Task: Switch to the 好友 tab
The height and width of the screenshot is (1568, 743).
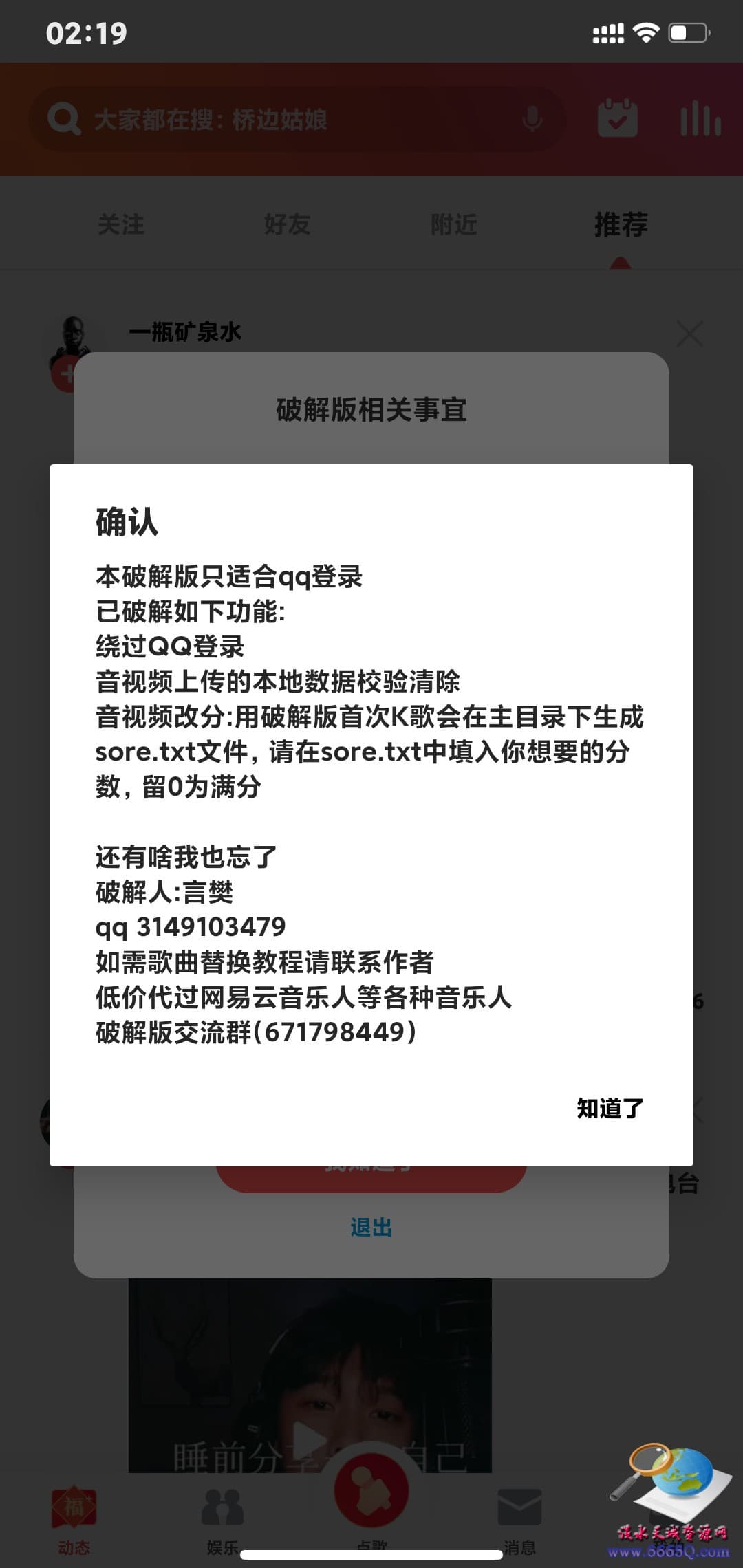Action: 288,224
